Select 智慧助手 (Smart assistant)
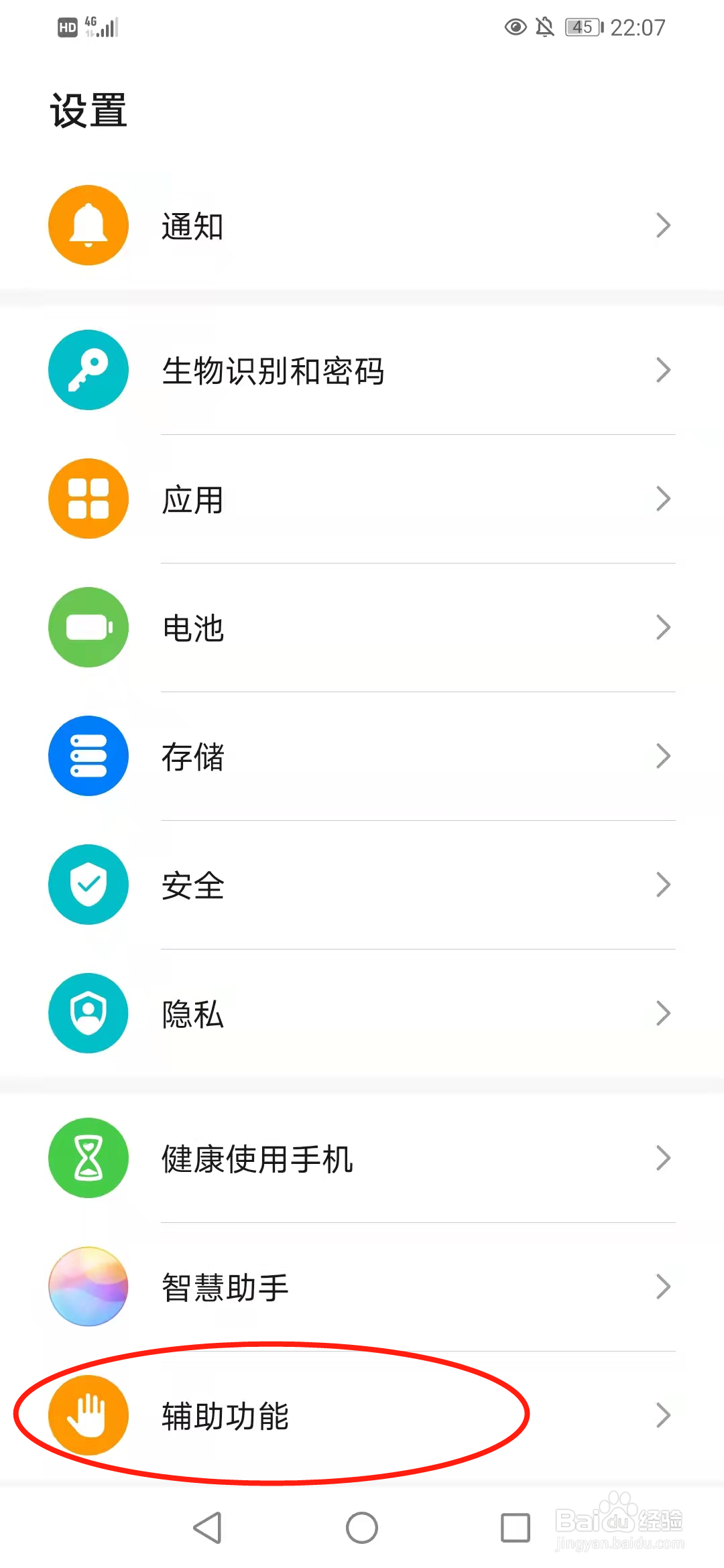The height and width of the screenshot is (1568, 724). (362, 1287)
